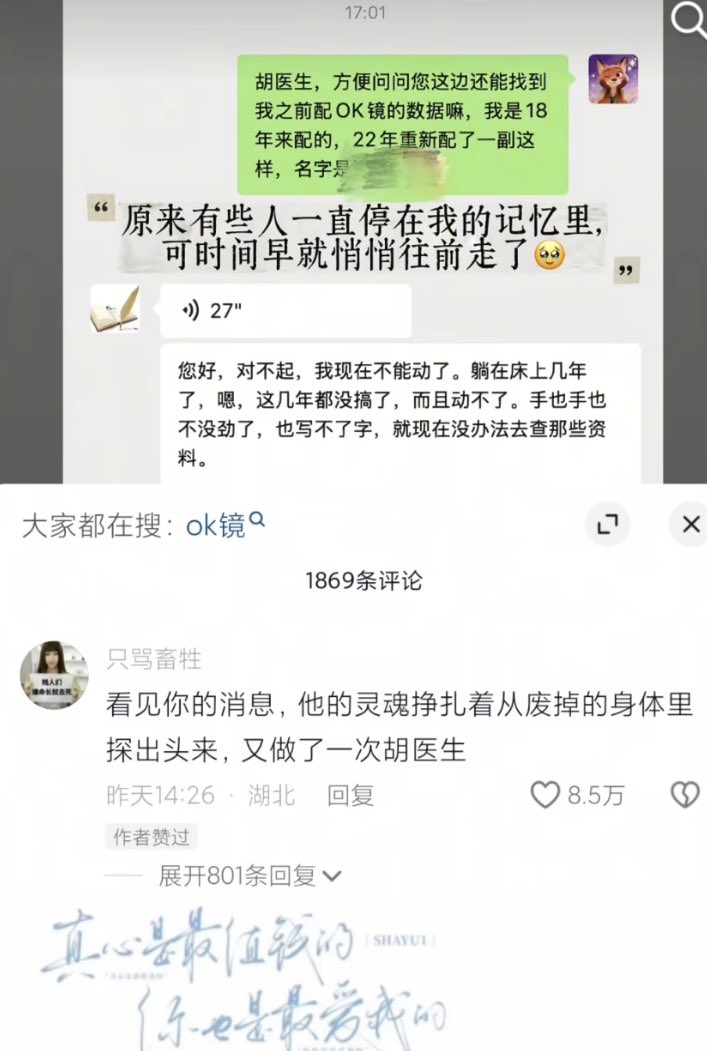707x1051 pixels.
Task: Dislike 只骂畜牲's comment
Action: pos(685,795)
